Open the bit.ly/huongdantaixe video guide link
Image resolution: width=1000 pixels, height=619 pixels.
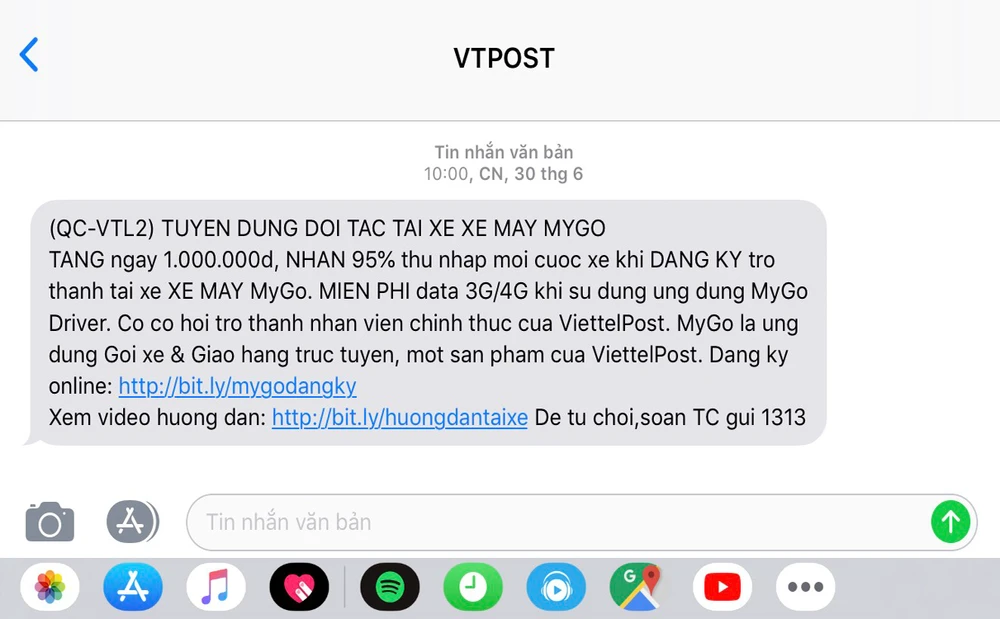(399, 418)
